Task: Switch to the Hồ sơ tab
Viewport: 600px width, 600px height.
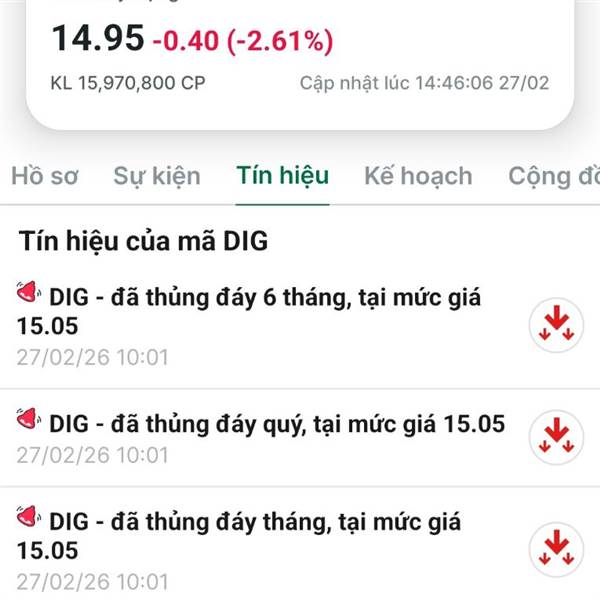Action: pos(44,177)
